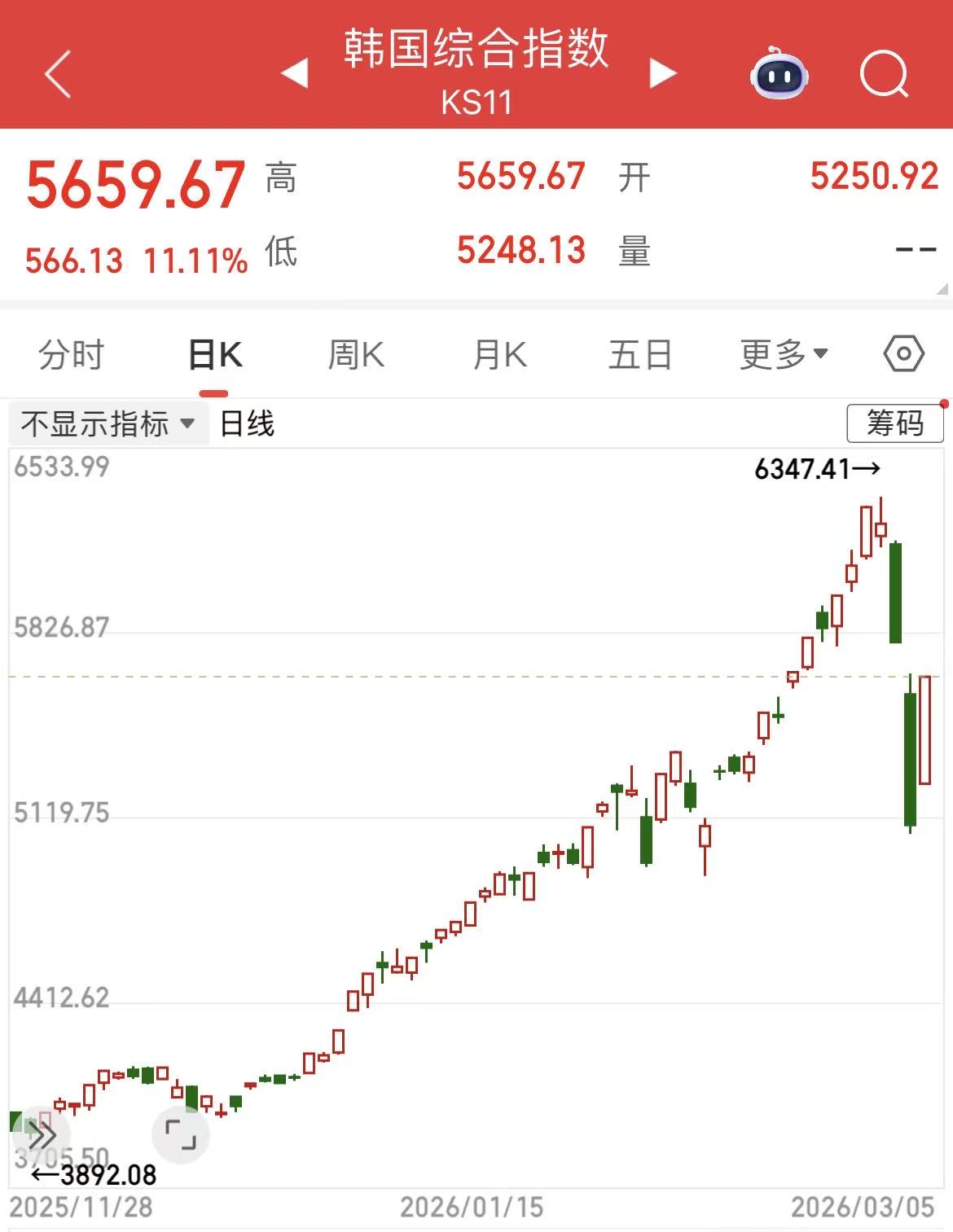Go back using the top-left arrow
This screenshot has width=953, height=1232.
coord(58,74)
